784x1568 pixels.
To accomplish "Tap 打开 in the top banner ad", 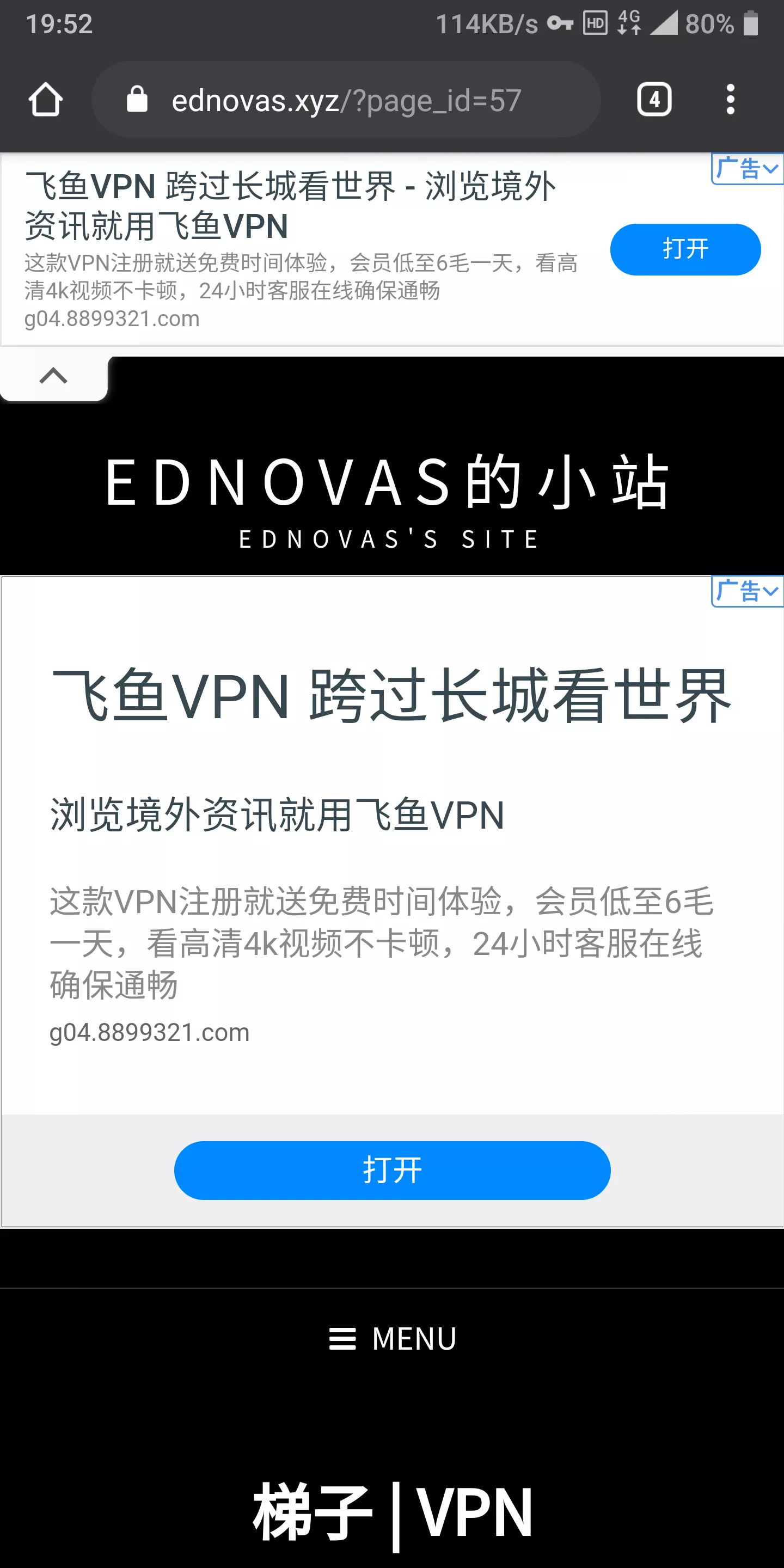I will point(685,249).
